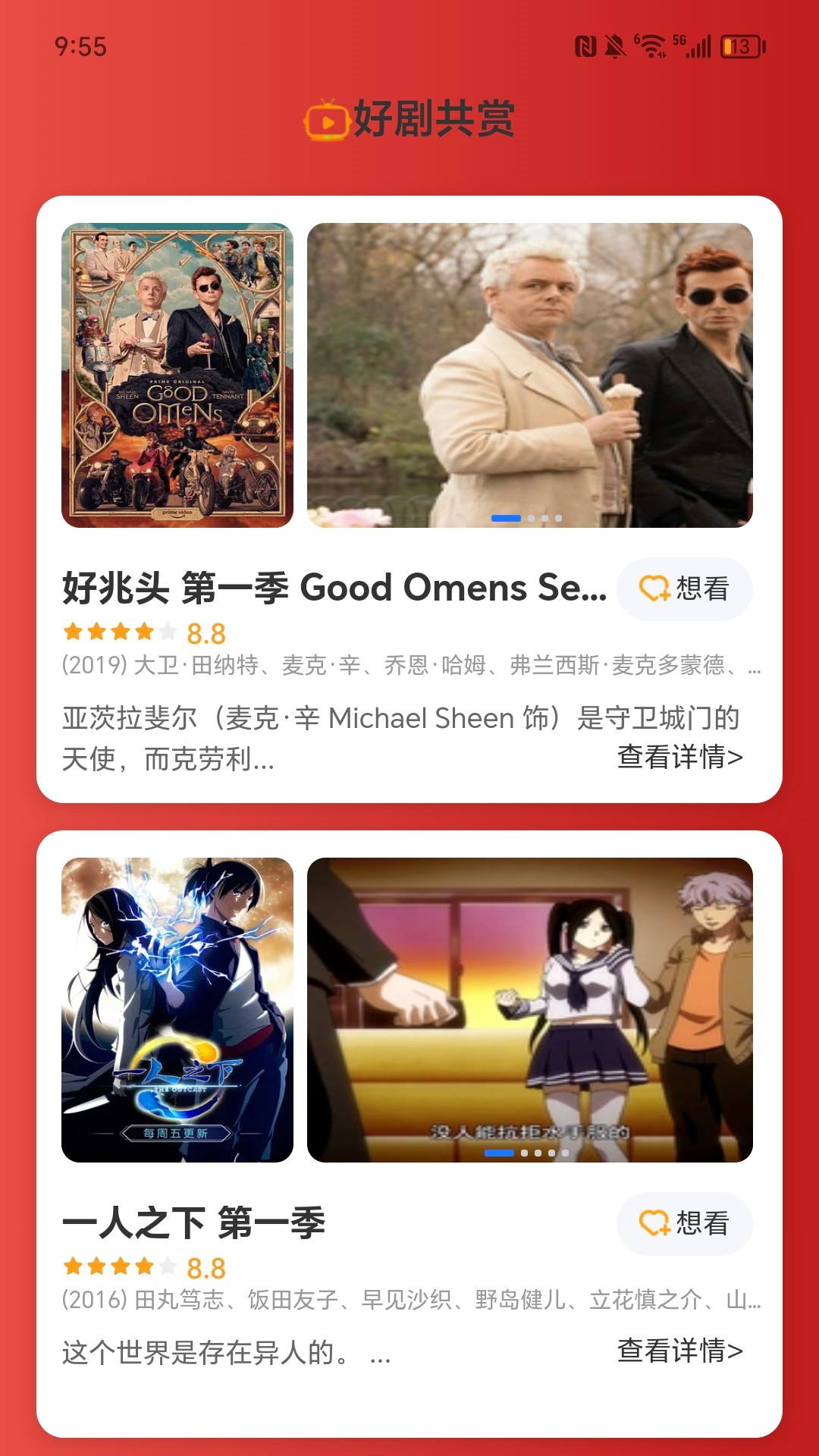Select the second carousel dot under Good Omens image
Viewport: 819px width, 1456px height.
530,517
